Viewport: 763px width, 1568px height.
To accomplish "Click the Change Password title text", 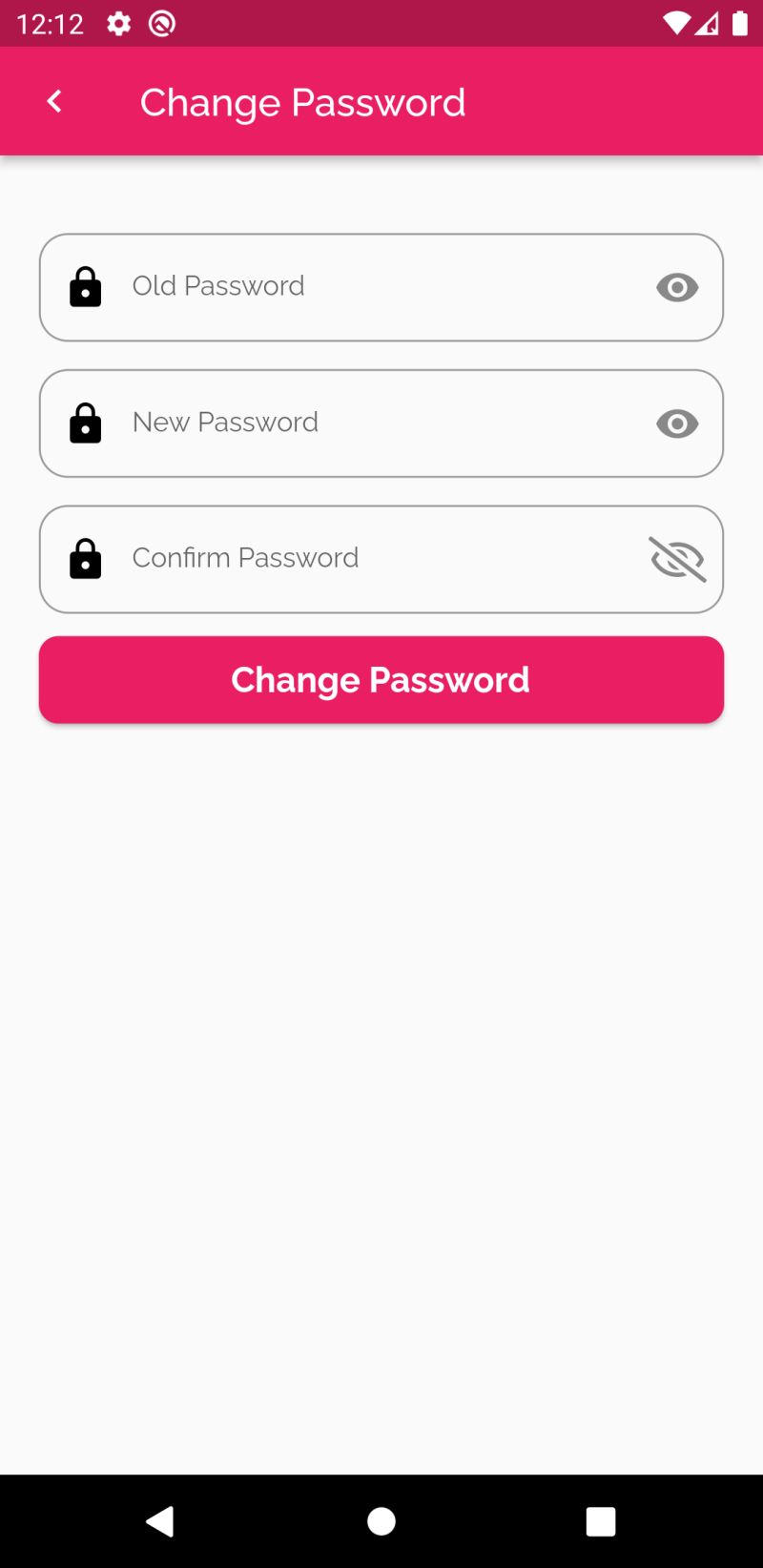I will pos(302,101).
